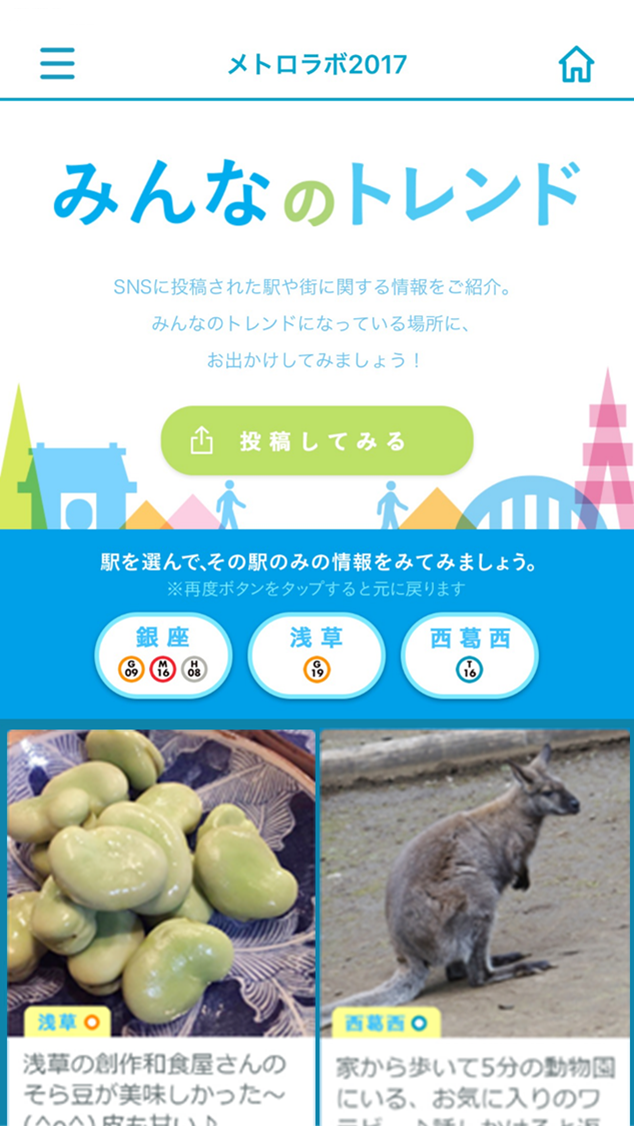Screen dimensions: 634x1126
Task: Filter posts by 銀座 station
Action: pyautogui.click(x=163, y=655)
